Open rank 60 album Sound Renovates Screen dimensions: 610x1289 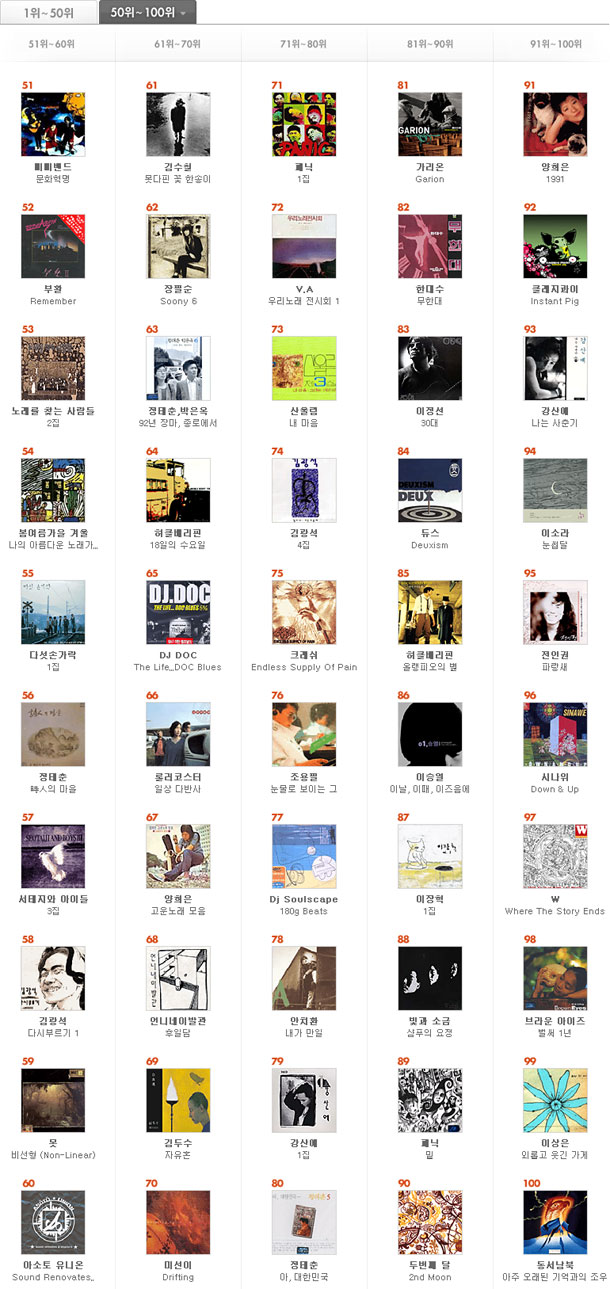(53, 1222)
